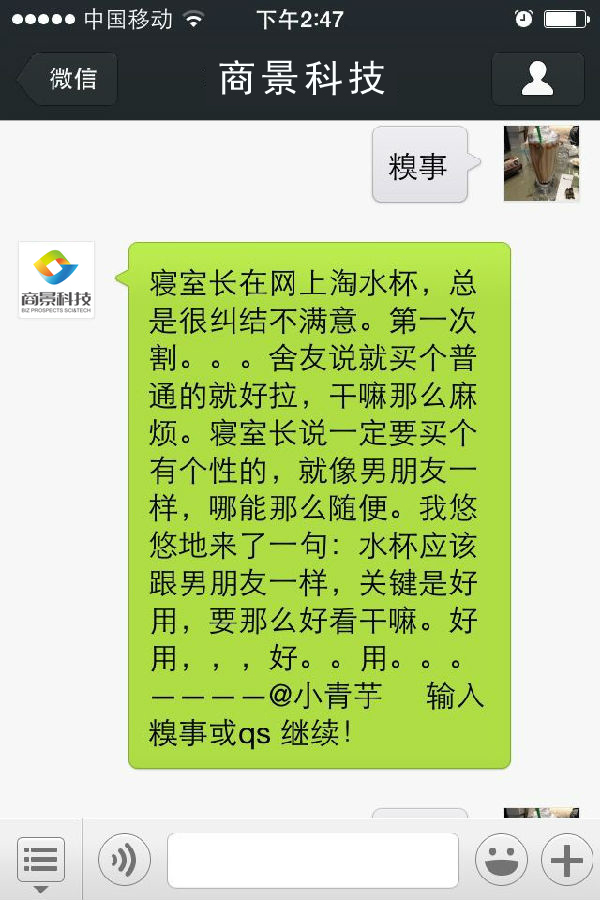
Task: Tap my avatar beside the 糗事 message
Action: tap(541, 164)
